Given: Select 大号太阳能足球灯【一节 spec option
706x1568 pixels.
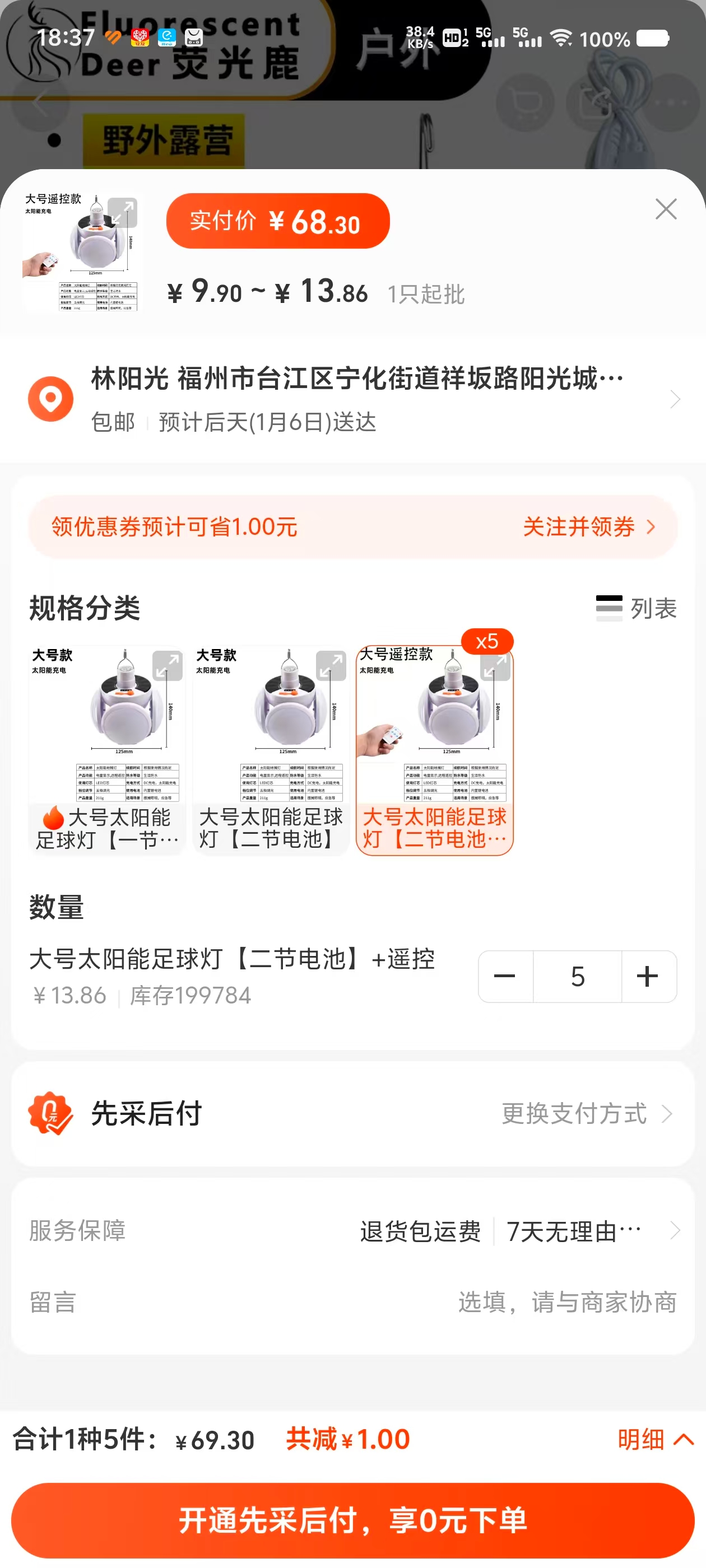Looking at the screenshot, I should pos(106,750).
